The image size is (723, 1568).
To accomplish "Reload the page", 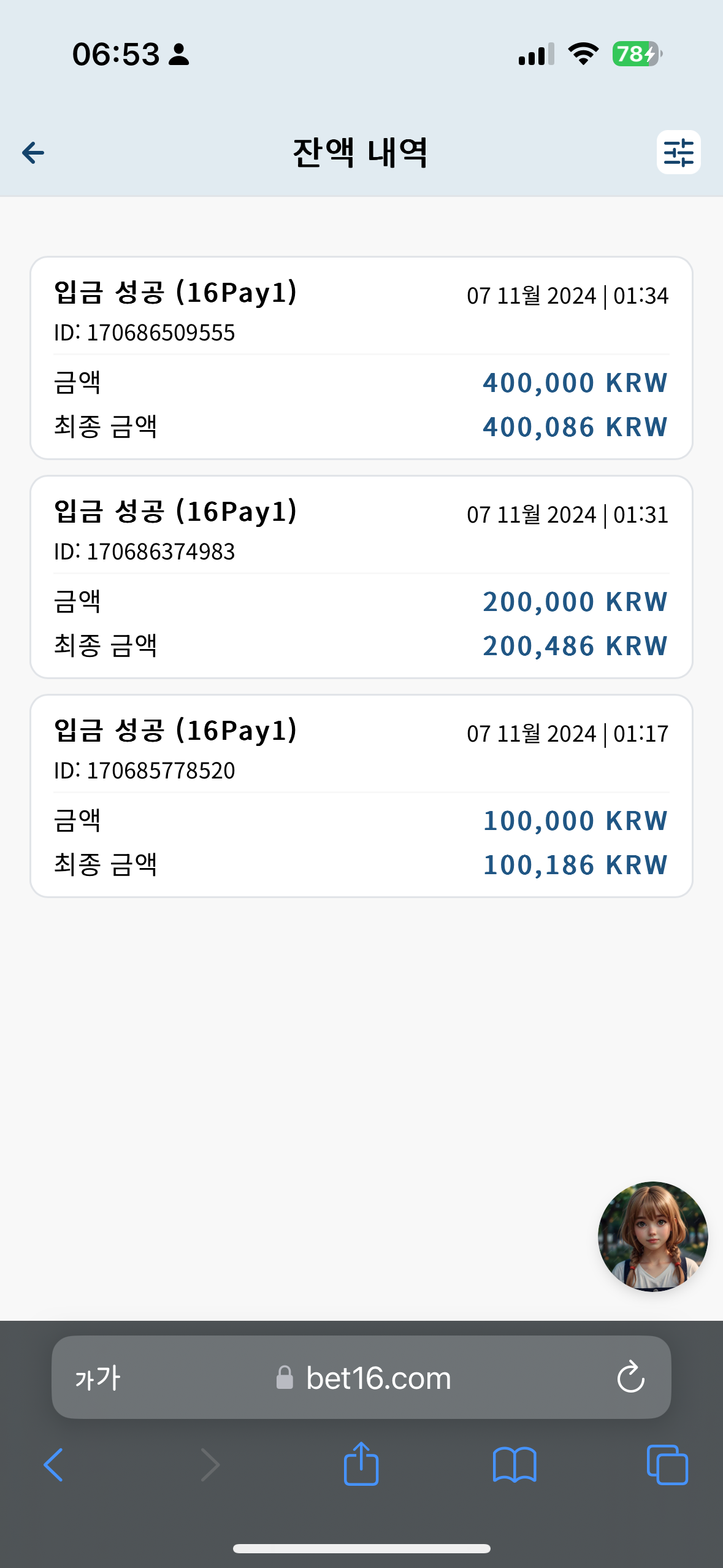I will pyautogui.click(x=630, y=1378).
